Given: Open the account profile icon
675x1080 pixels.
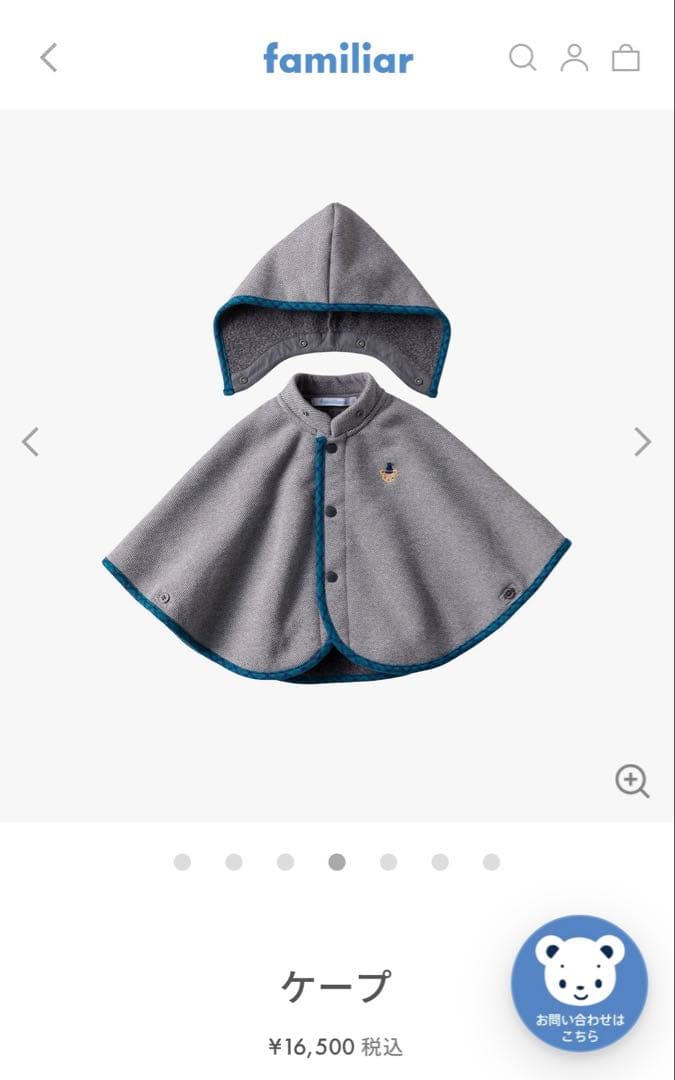Looking at the screenshot, I should click(574, 58).
